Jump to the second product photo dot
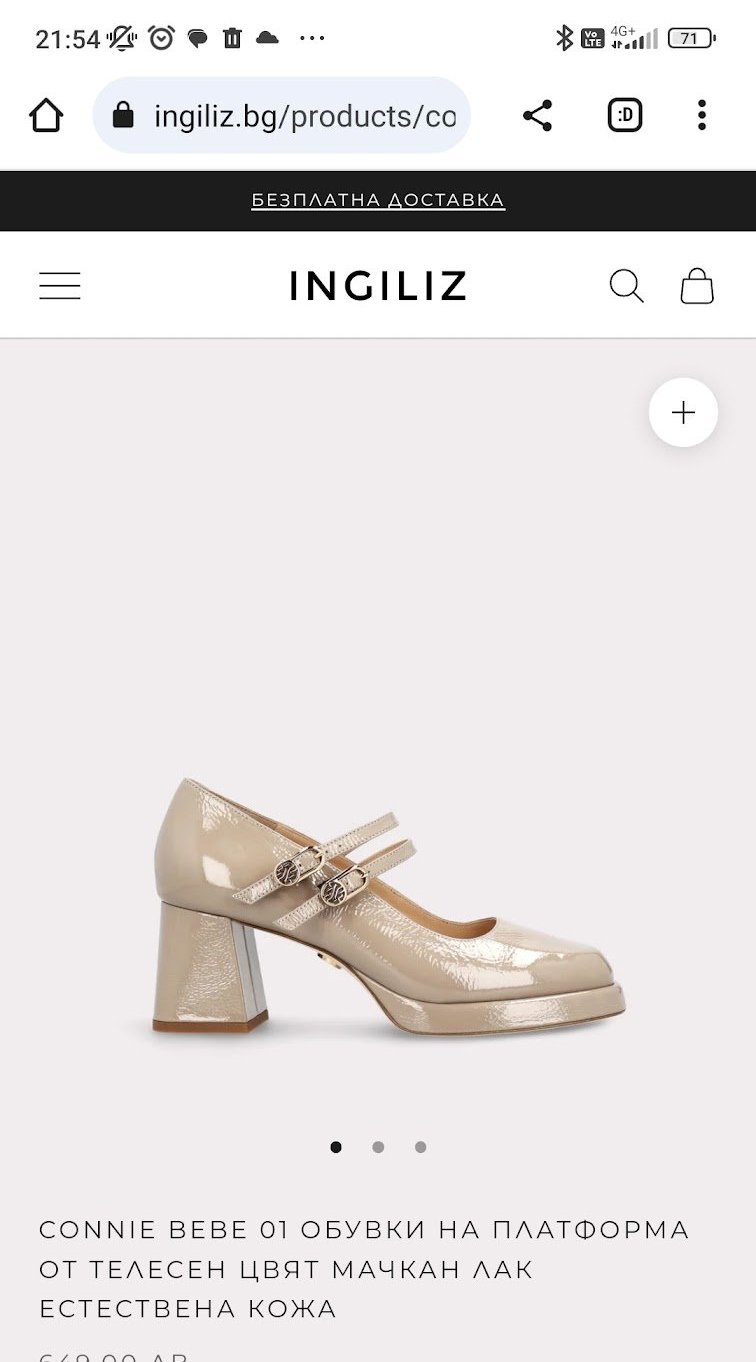This screenshot has height=1362, width=756. [378, 1147]
